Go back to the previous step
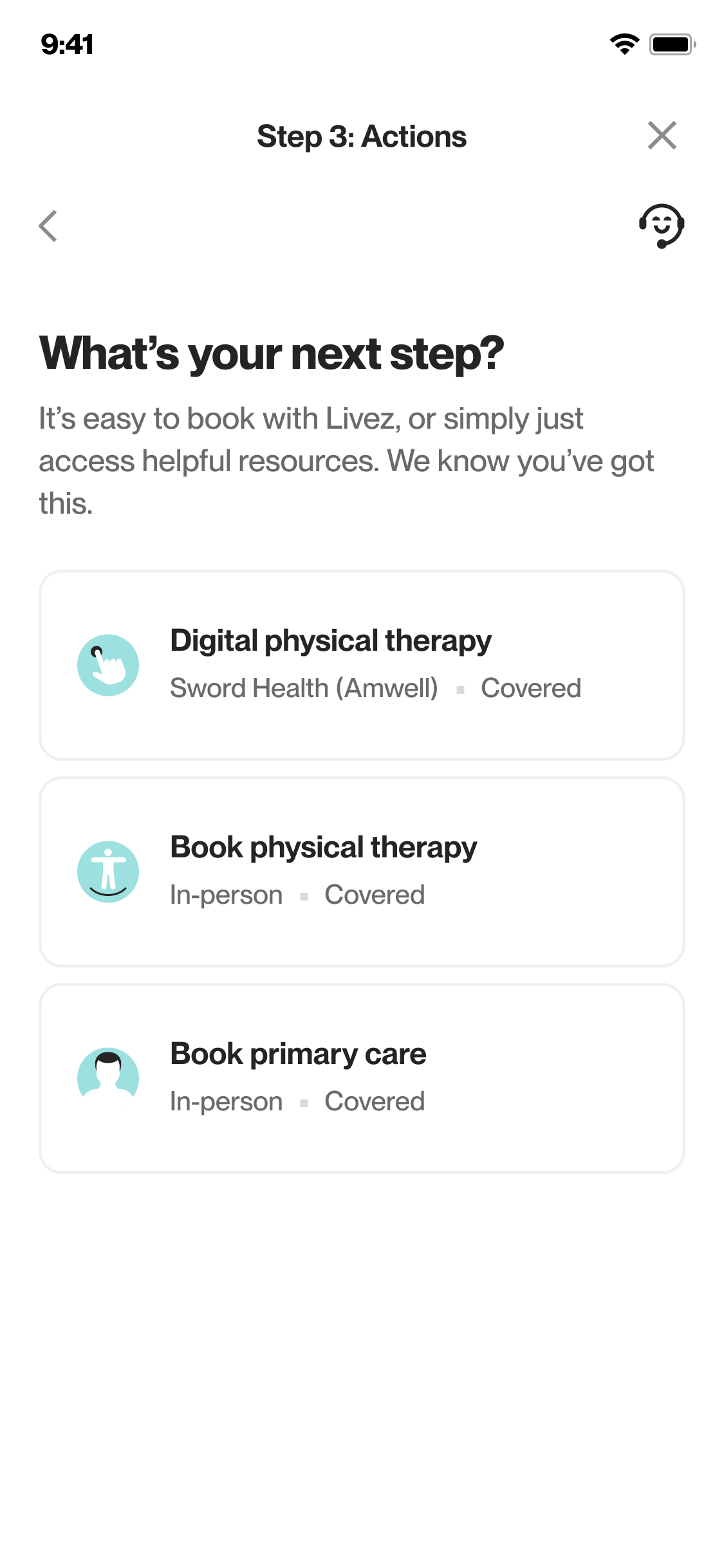 click(x=48, y=226)
